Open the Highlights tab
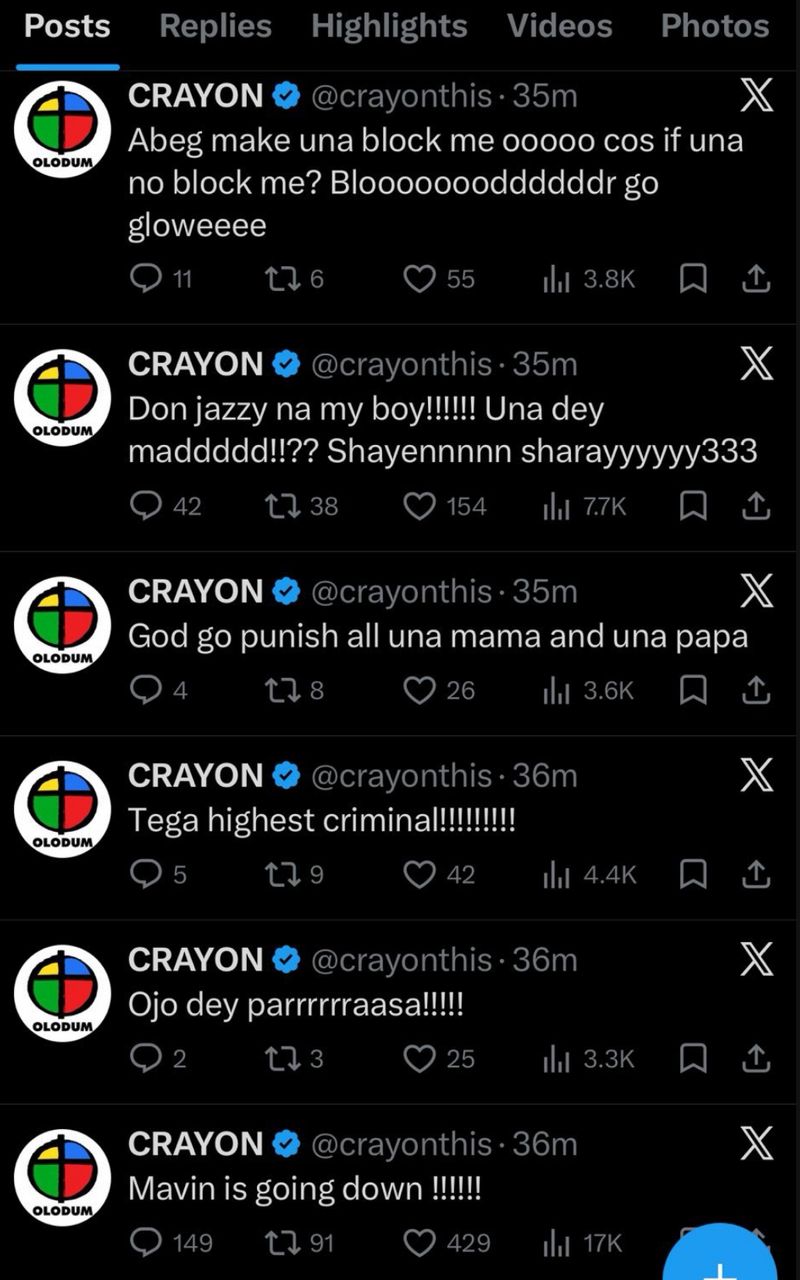Viewport: 800px width, 1280px height. point(389,26)
